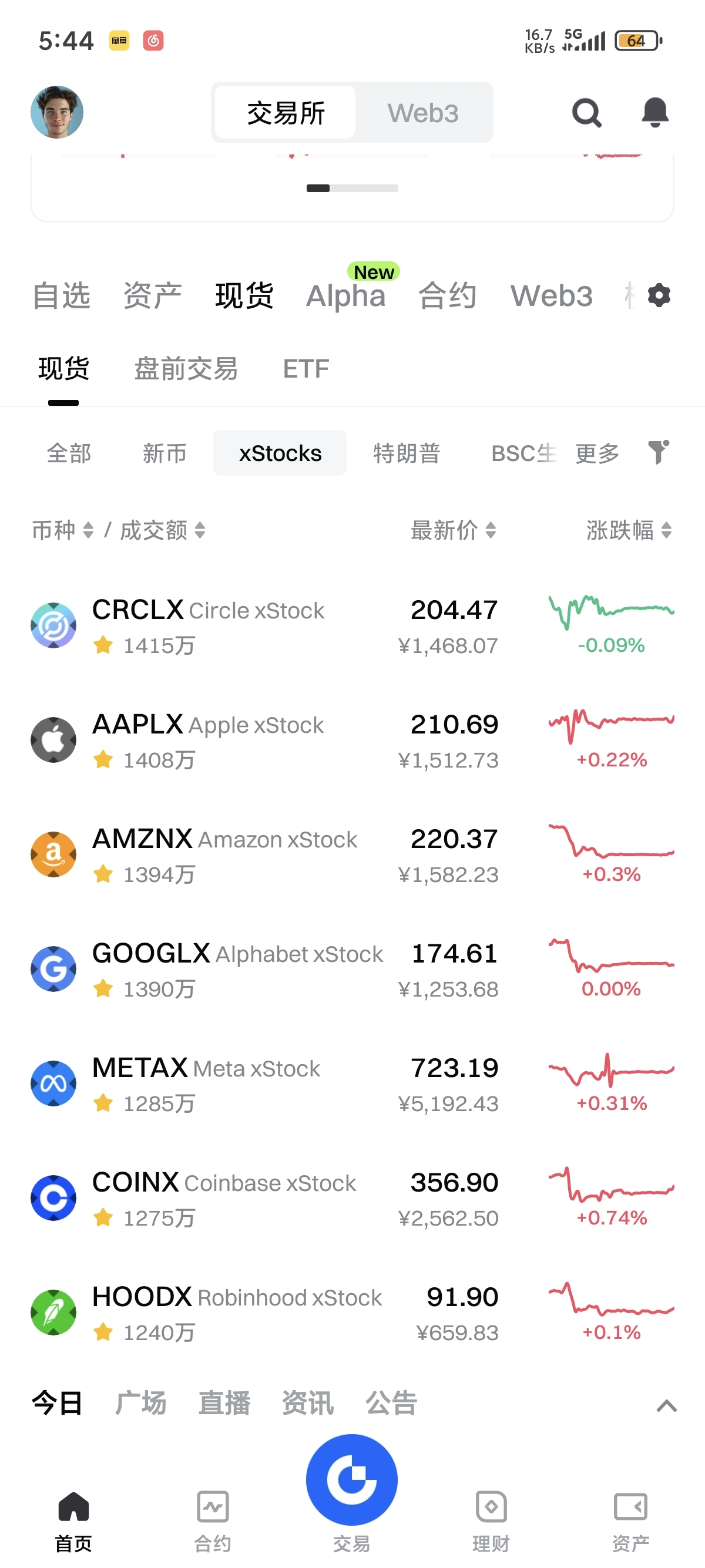Open the filter funnel icon
Viewport: 705px width, 1568px height.
[x=658, y=452]
